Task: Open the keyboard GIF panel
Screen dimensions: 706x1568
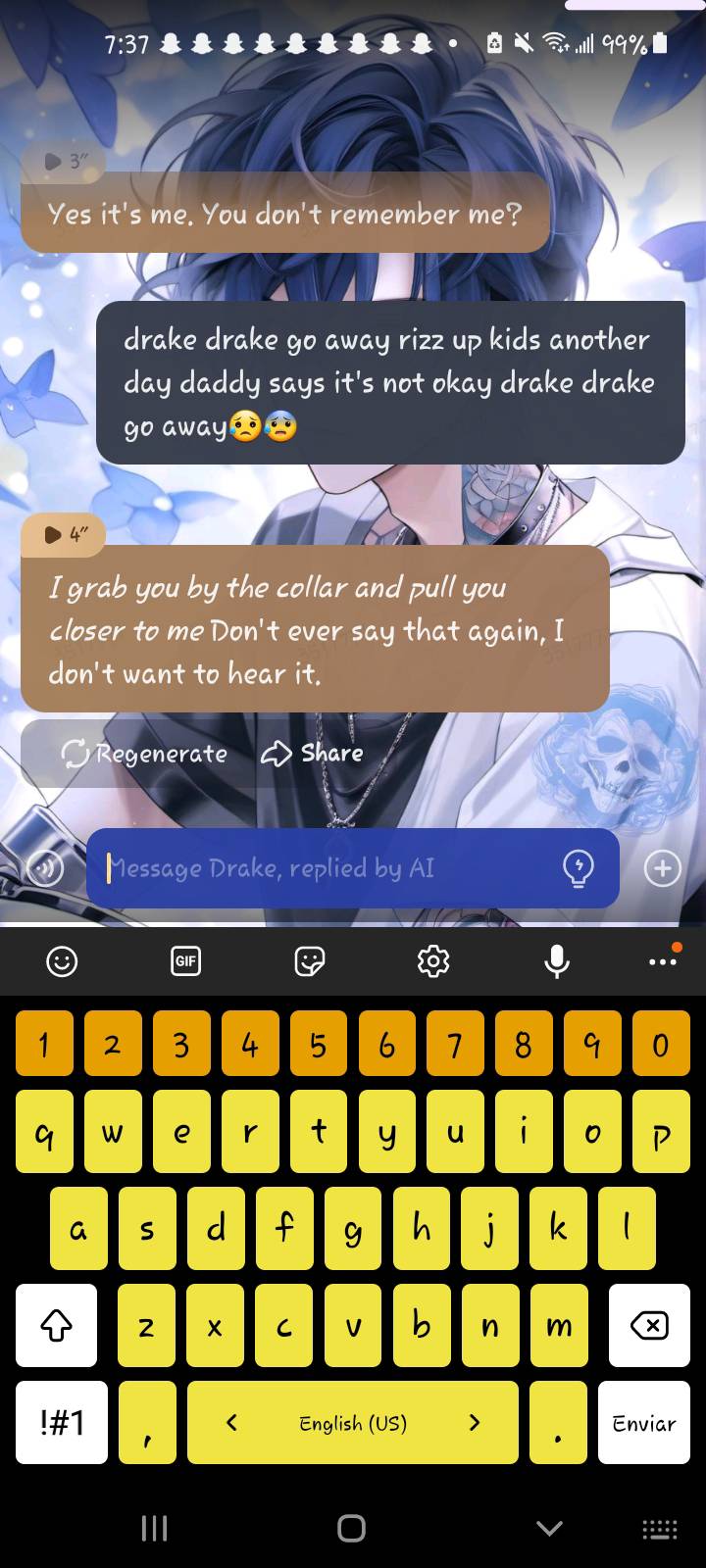Action: point(185,961)
